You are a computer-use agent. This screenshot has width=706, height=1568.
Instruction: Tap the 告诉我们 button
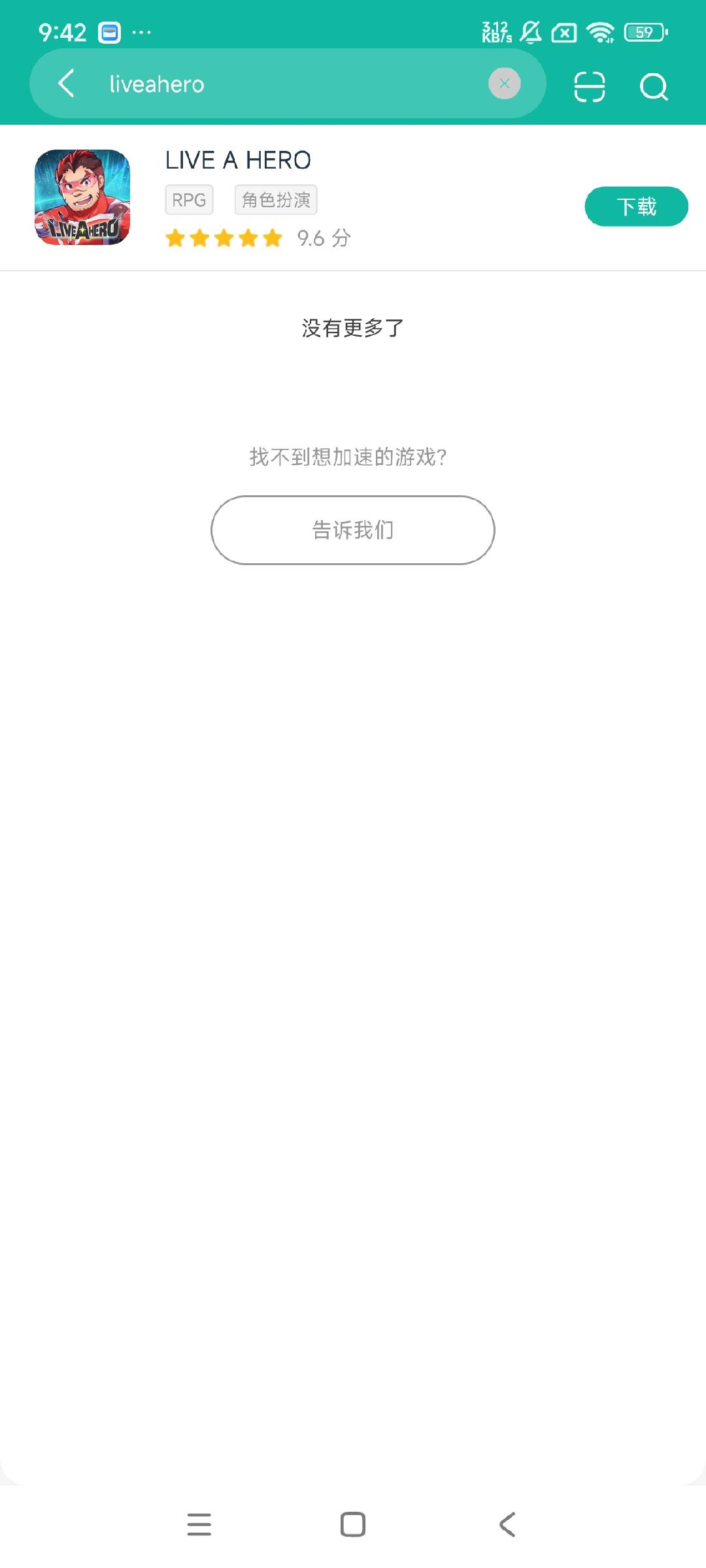pyautogui.click(x=352, y=530)
